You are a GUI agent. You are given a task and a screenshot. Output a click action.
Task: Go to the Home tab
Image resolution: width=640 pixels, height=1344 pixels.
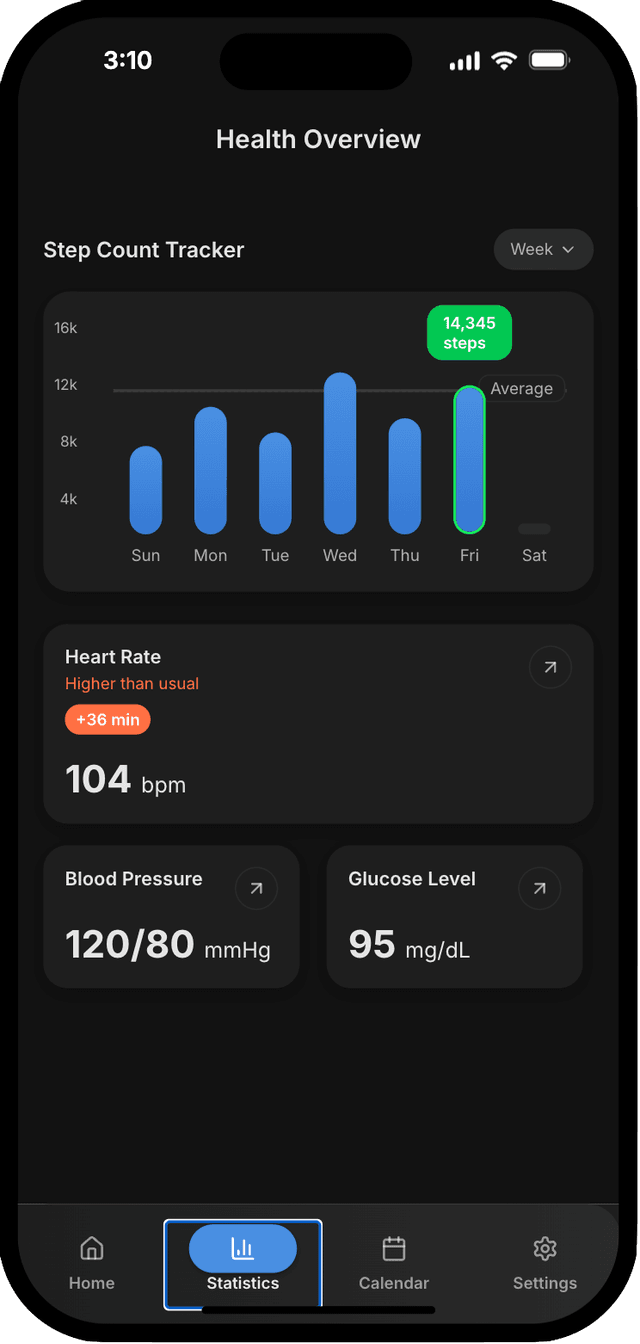coord(92,1263)
